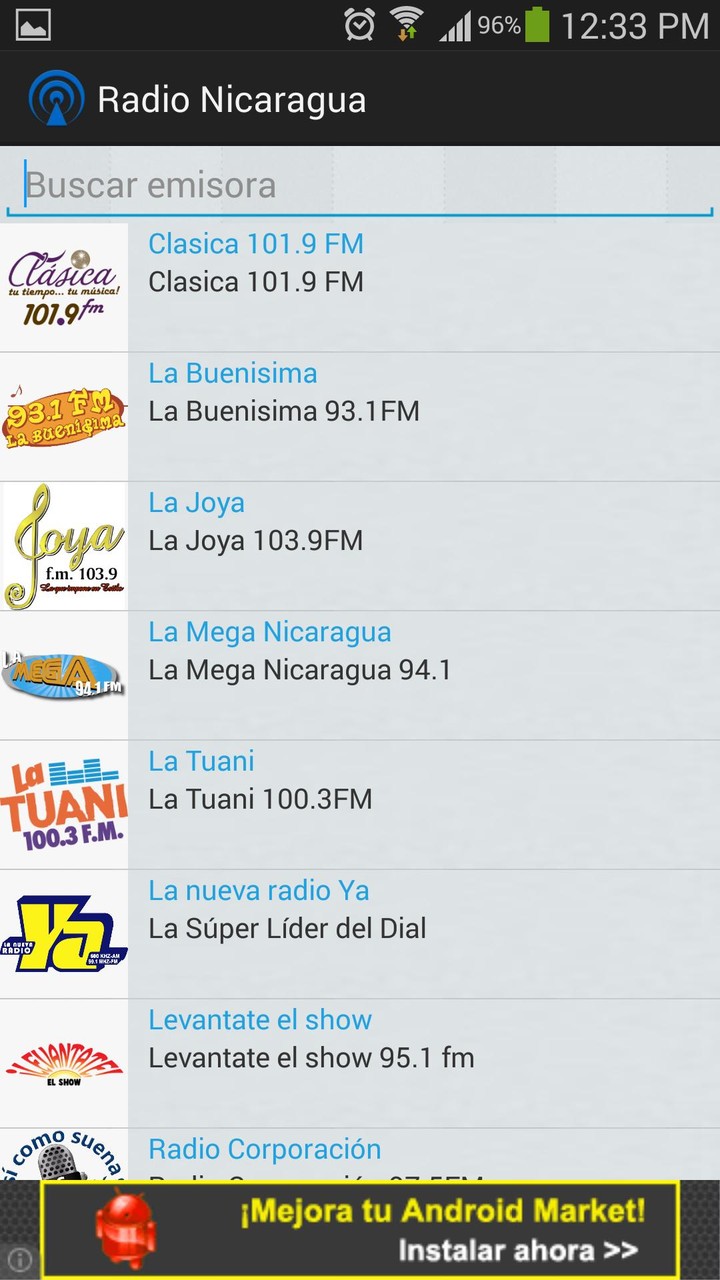Select the La Buenisima 93.1 FM logo

(63, 412)
